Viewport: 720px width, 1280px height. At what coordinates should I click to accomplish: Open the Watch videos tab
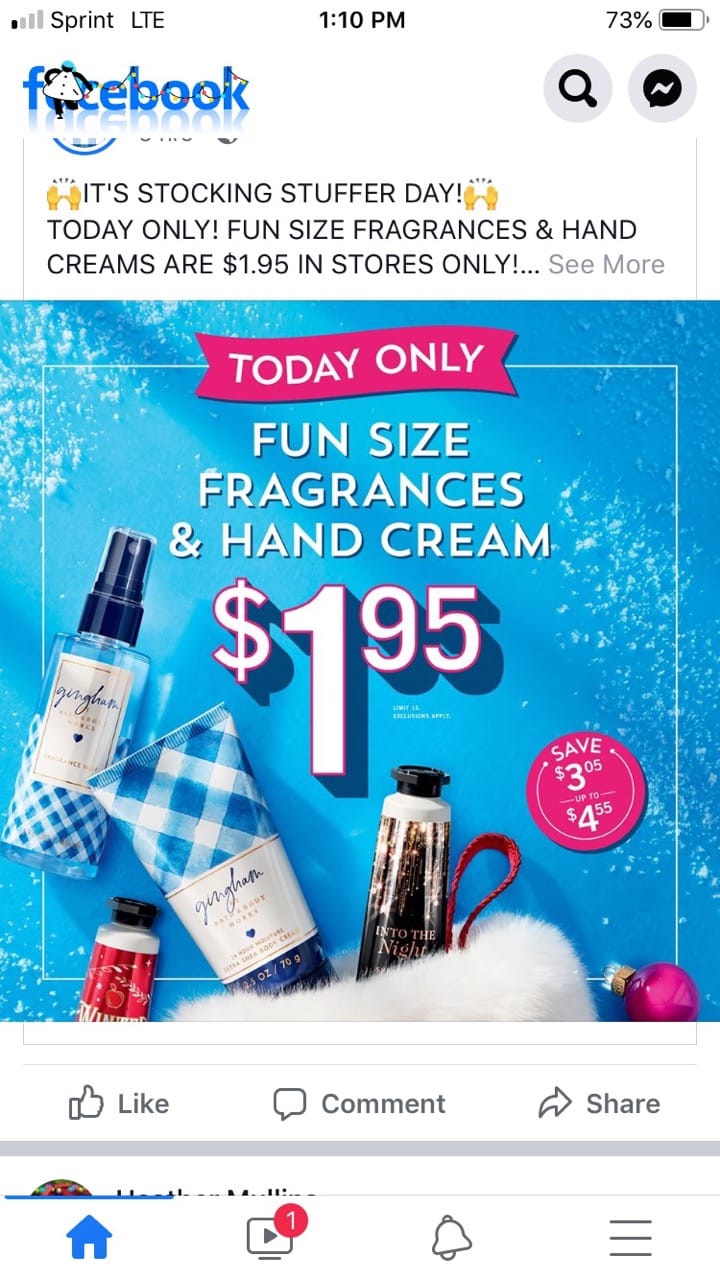[x=270, y=1237]
